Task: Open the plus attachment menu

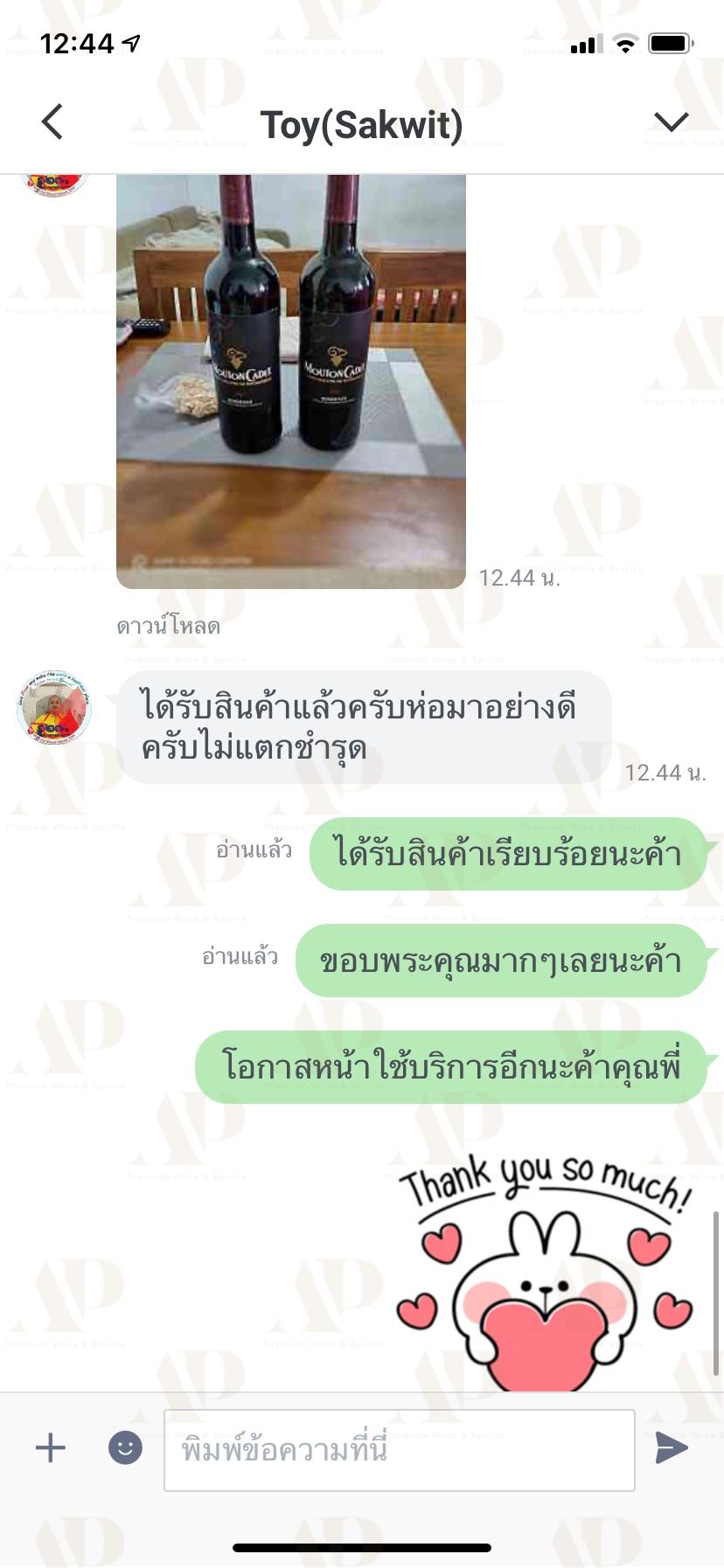Action: (x=51, y=1448)
